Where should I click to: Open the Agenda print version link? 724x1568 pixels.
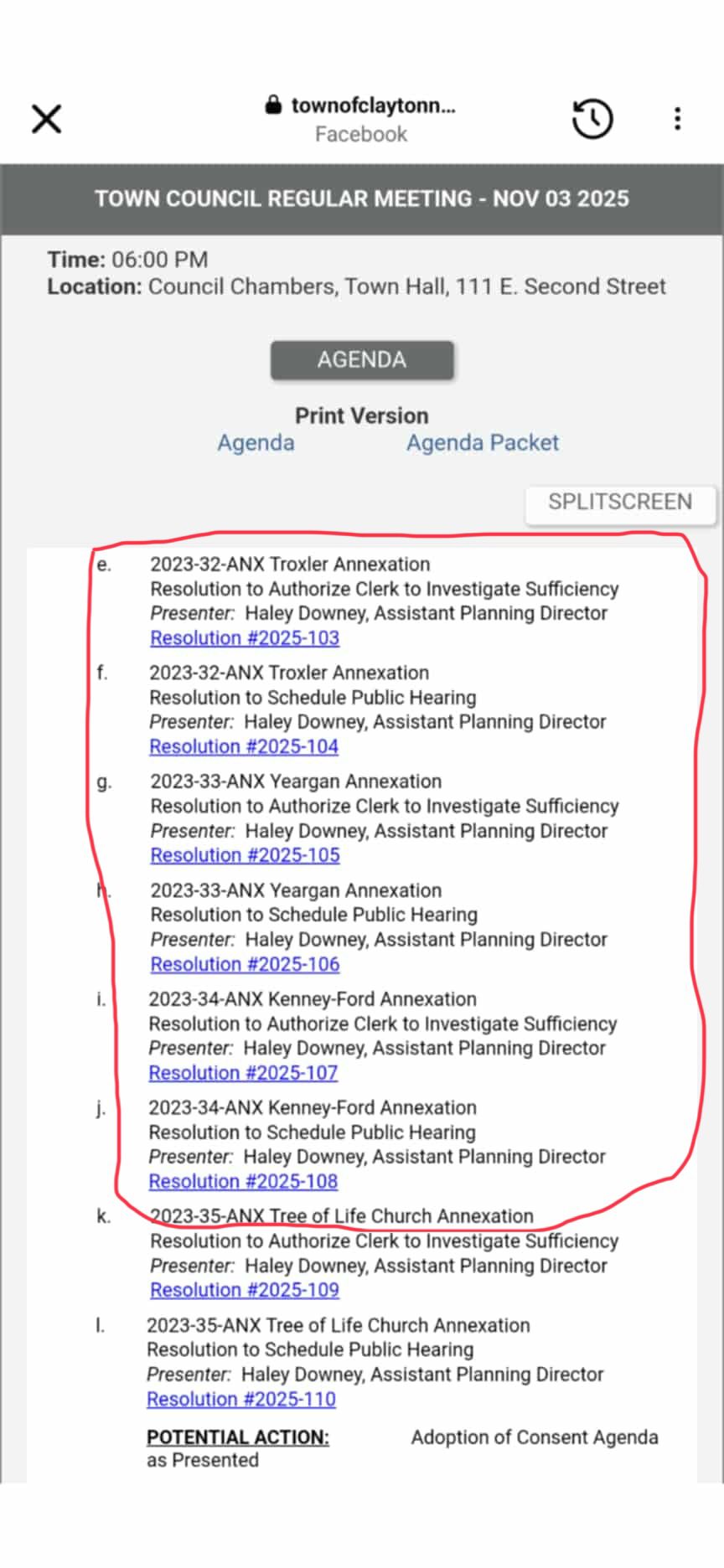click(256, 443)
